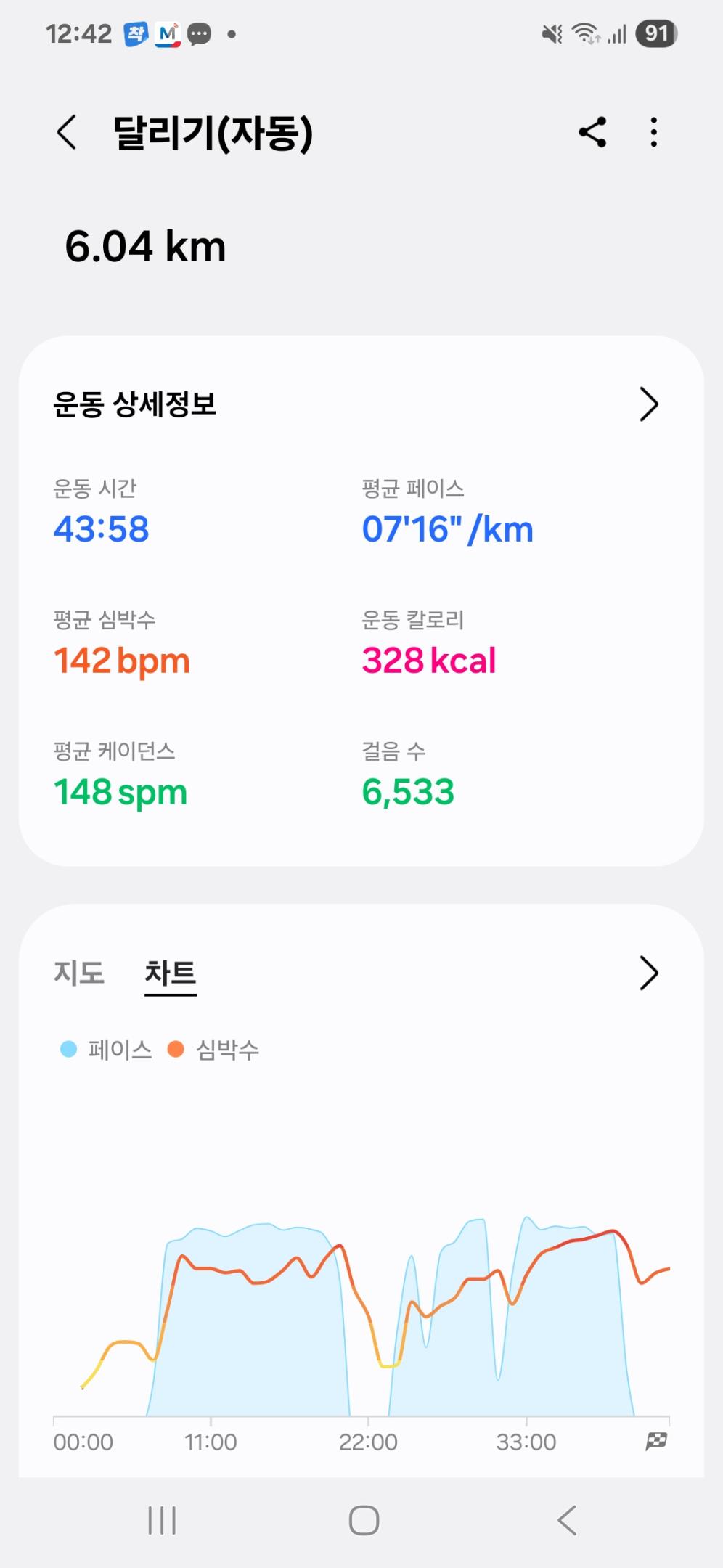The image size is (723, 1568).
Task: Switch to the 지도 tab
Action: (x=79, y=973)
